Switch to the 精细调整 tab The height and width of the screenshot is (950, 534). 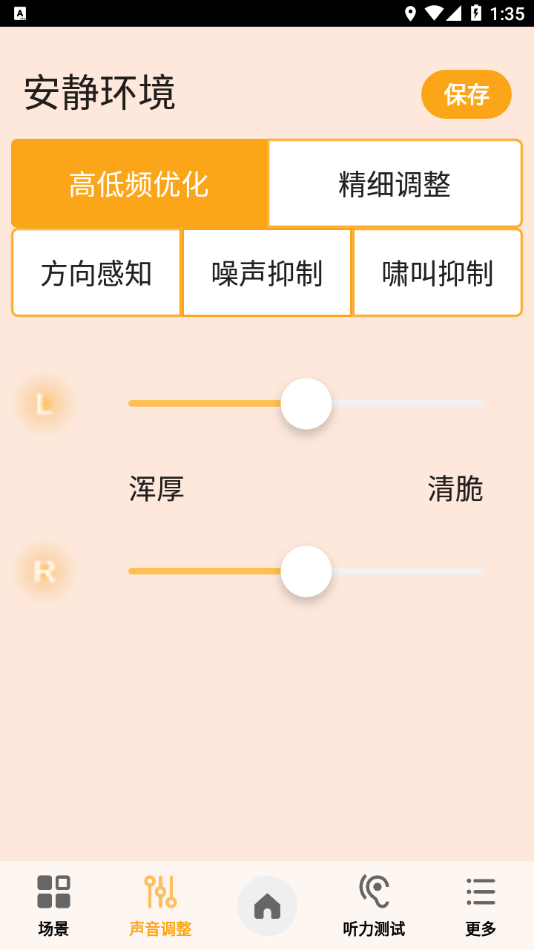(395, 184)
